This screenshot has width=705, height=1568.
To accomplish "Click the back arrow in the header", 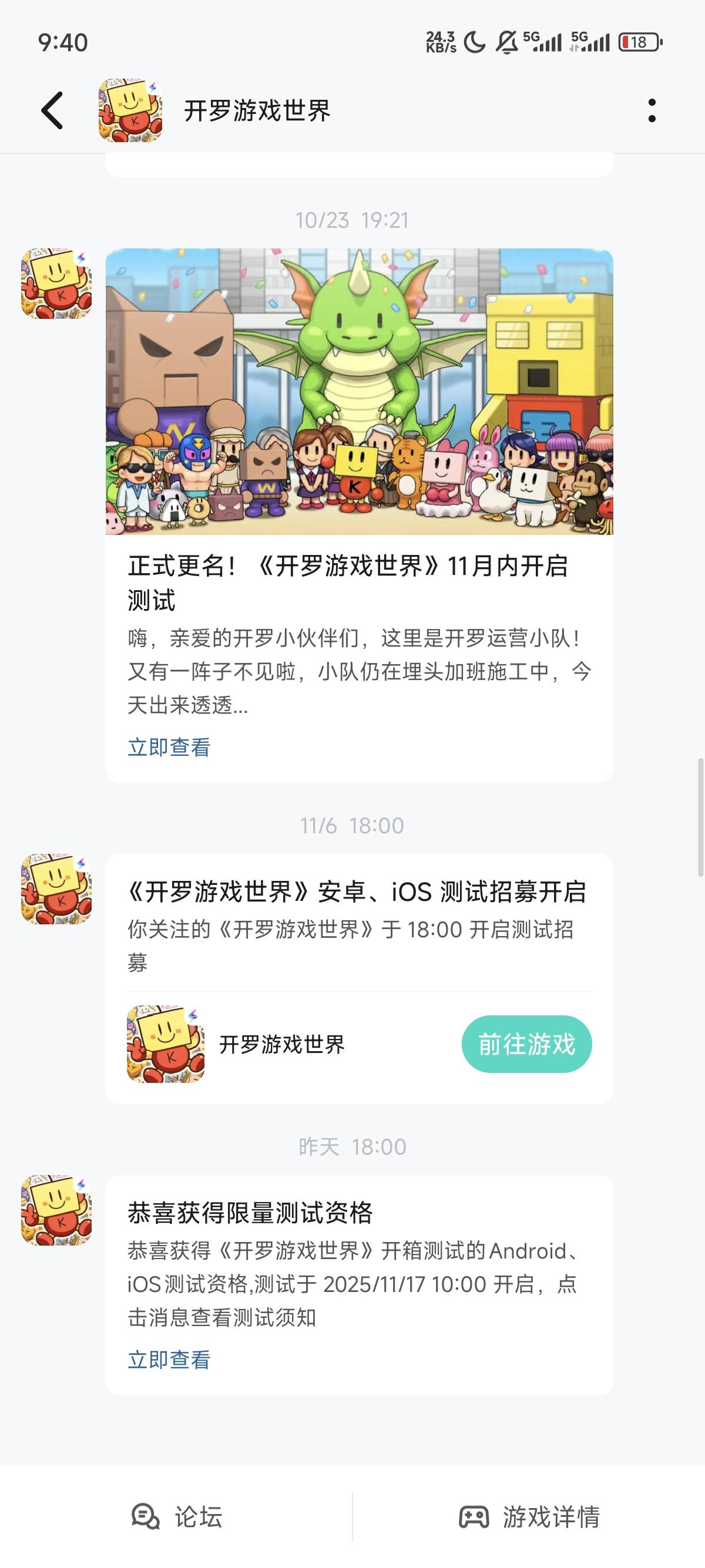I will point(51,110).
